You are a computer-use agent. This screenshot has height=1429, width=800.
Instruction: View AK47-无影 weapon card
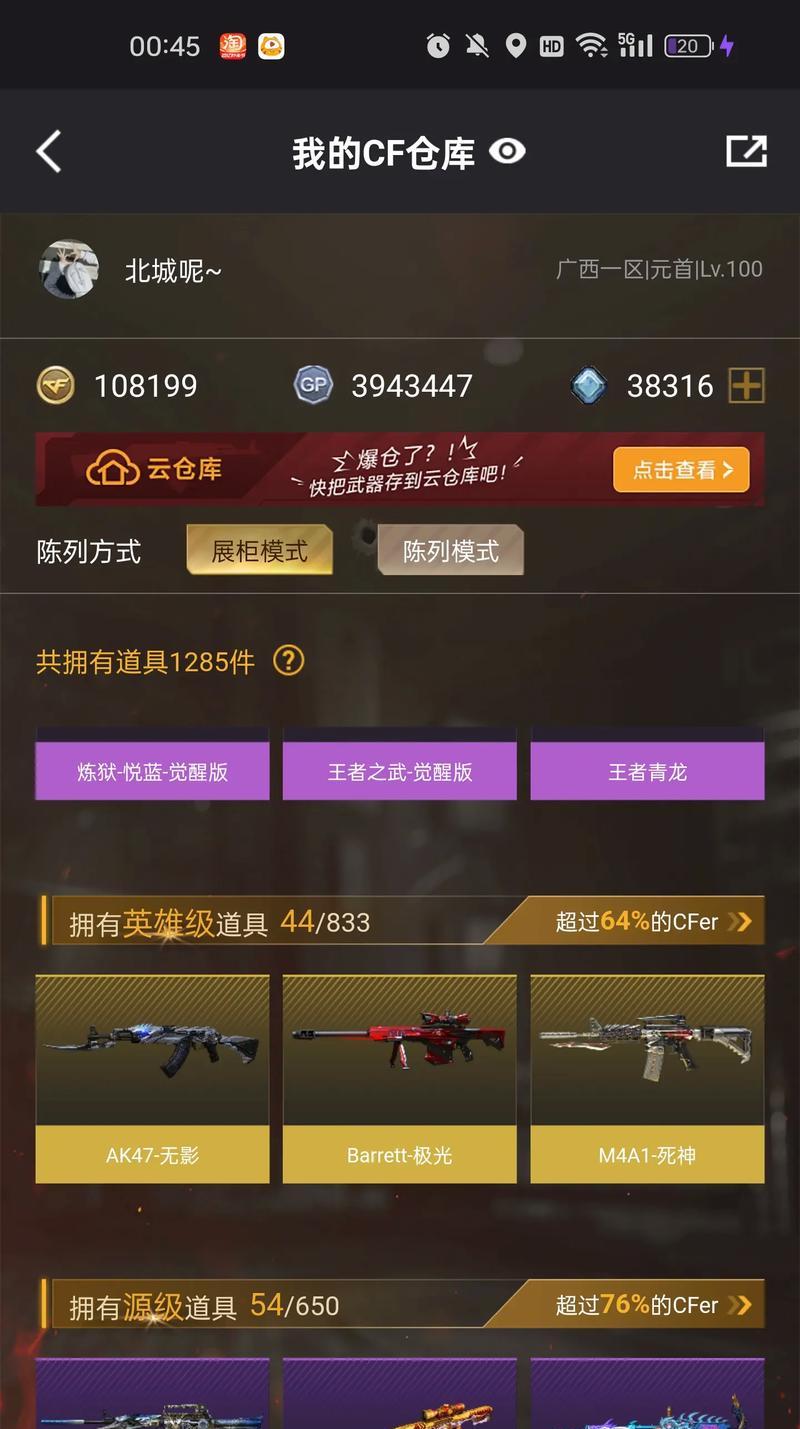point(152,1079)
